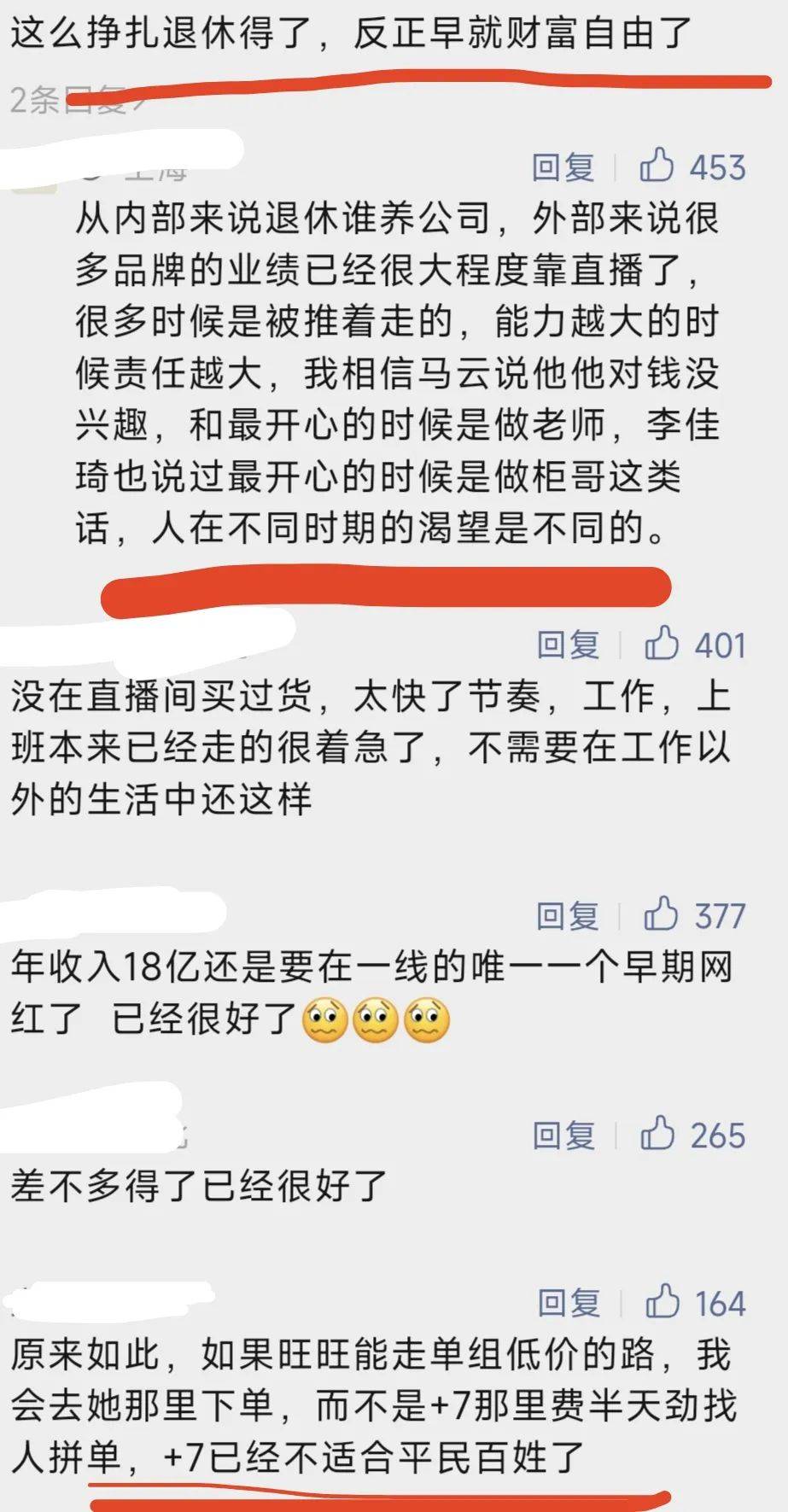Reply to 差不多得了已经很好了 comment
Viewport: 788px width, 1512px height.
tap(563, 1135)
